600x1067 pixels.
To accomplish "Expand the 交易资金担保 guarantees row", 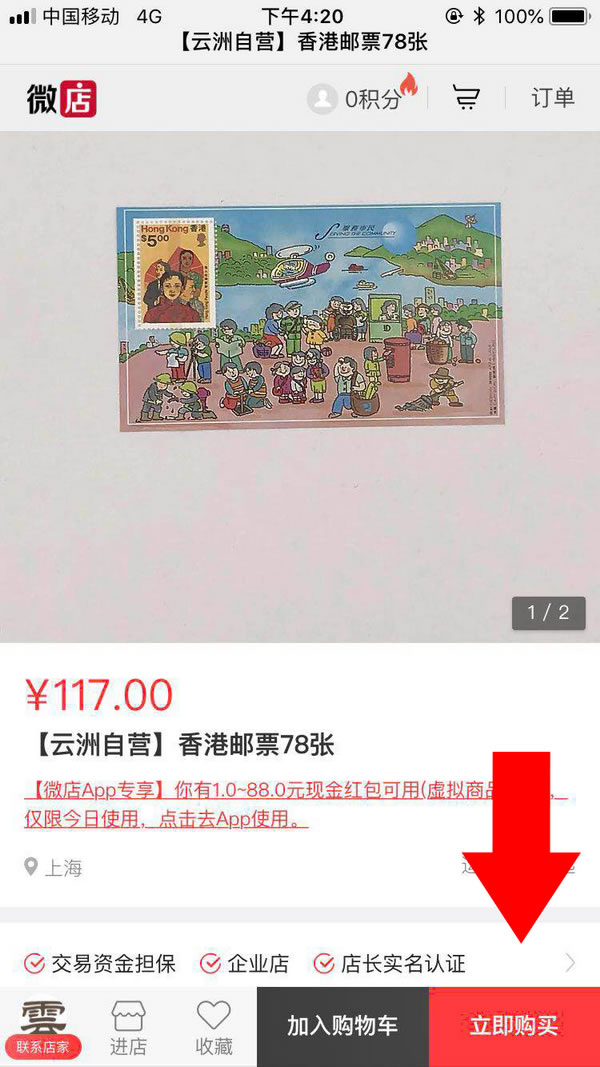I will tap(300, 963).
